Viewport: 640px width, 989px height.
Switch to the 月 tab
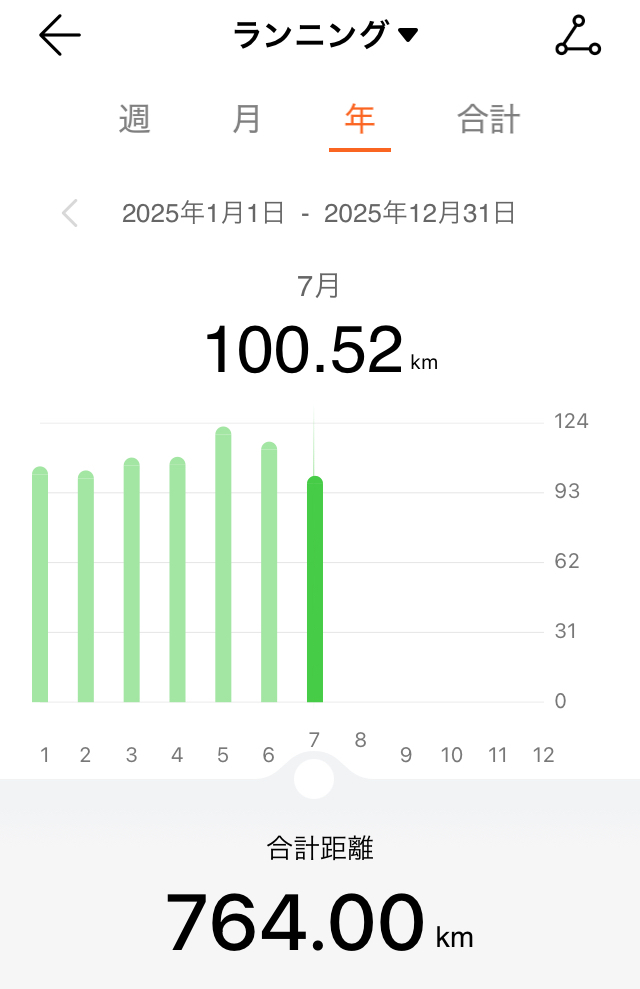[x=246, y=119]
